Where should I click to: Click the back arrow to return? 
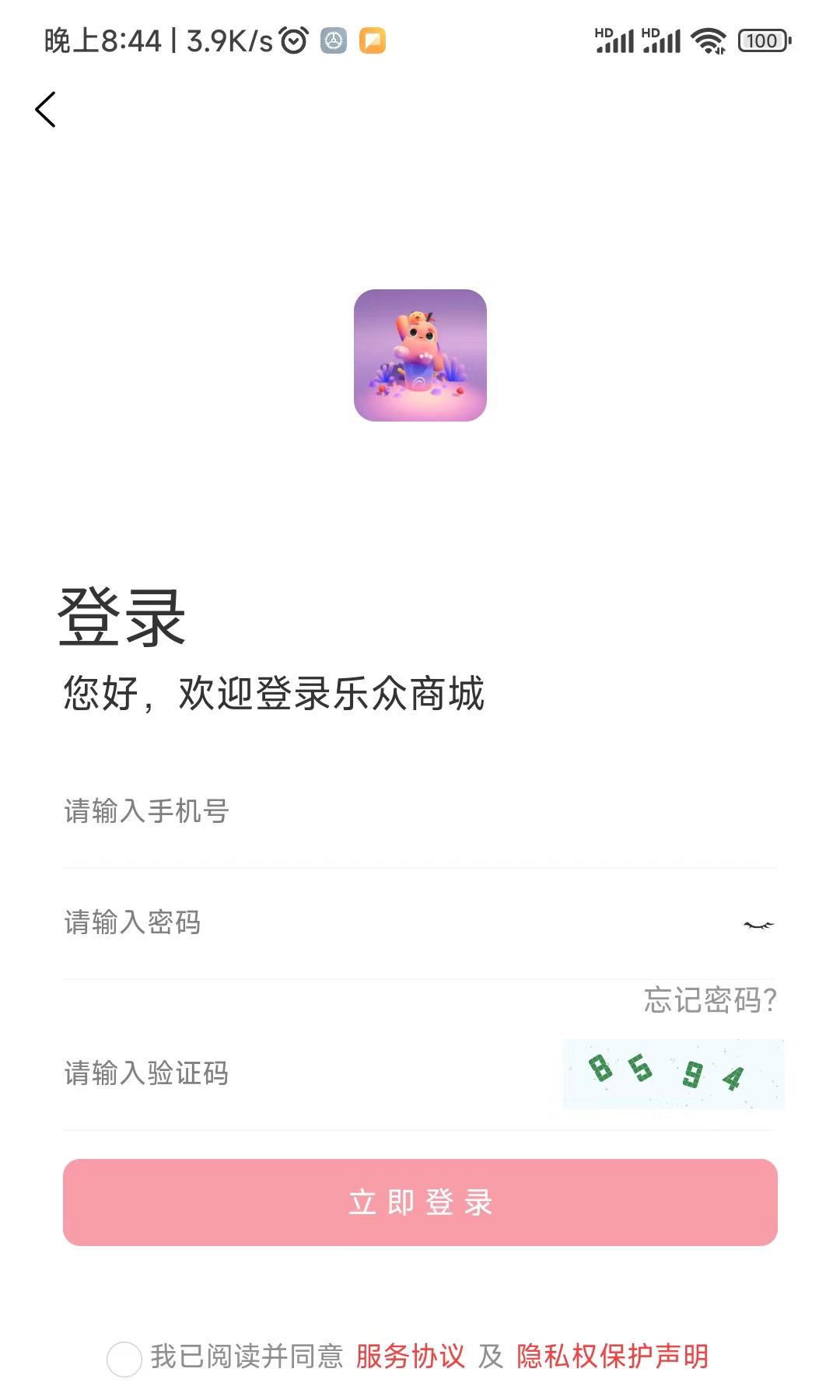click(44, 109)
